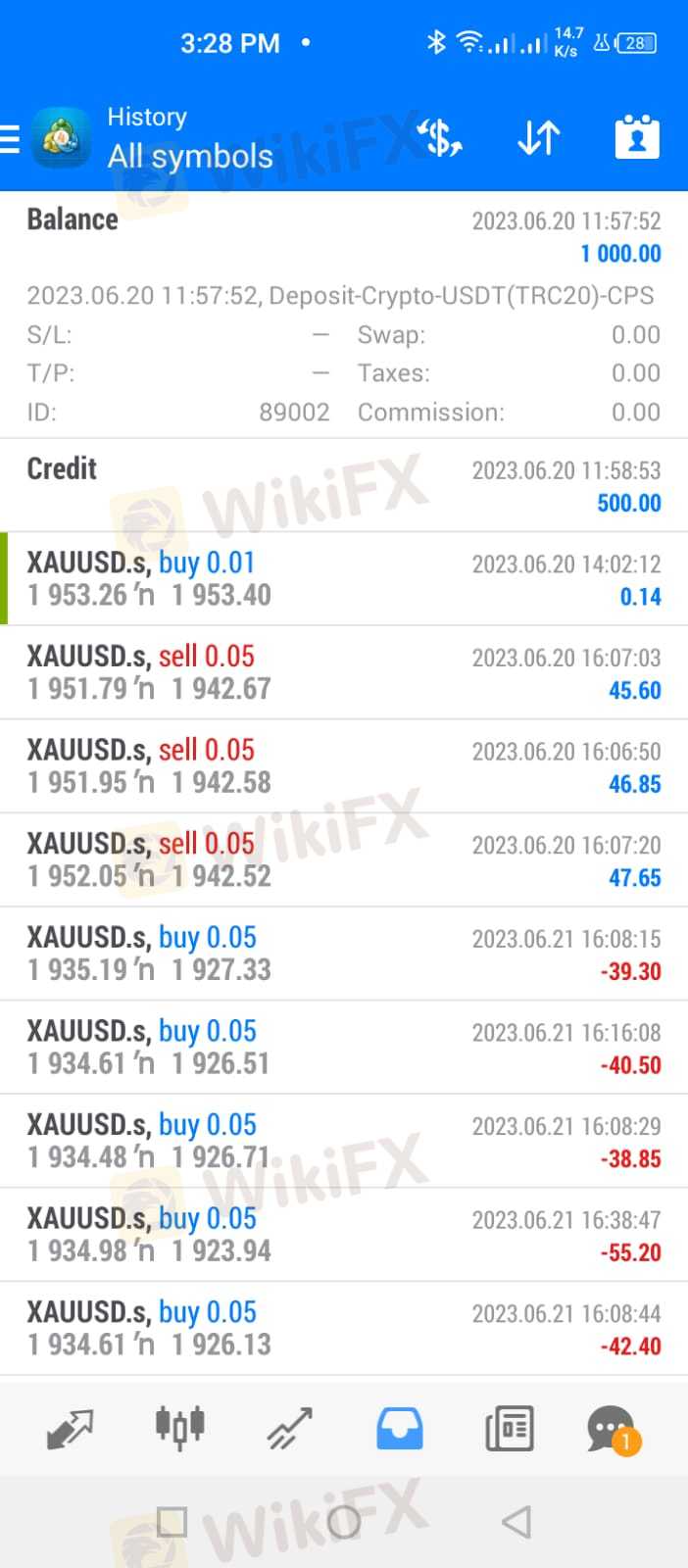Expand the buy 0.01 trade with 0.14 profit
Viewport: 688px width, 1568px height.
(344, 579)
